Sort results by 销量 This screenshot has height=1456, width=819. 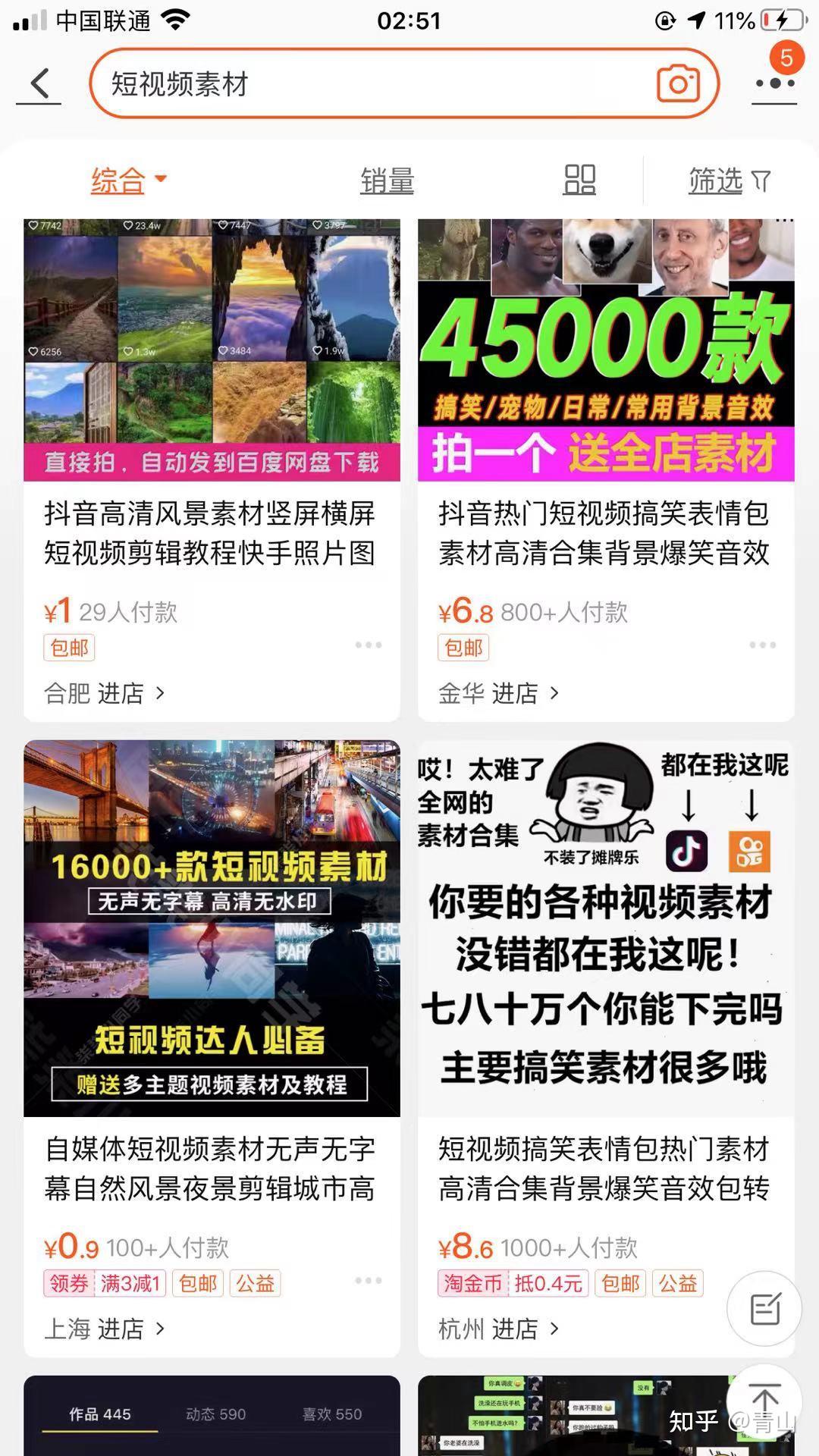click(387, 181)
